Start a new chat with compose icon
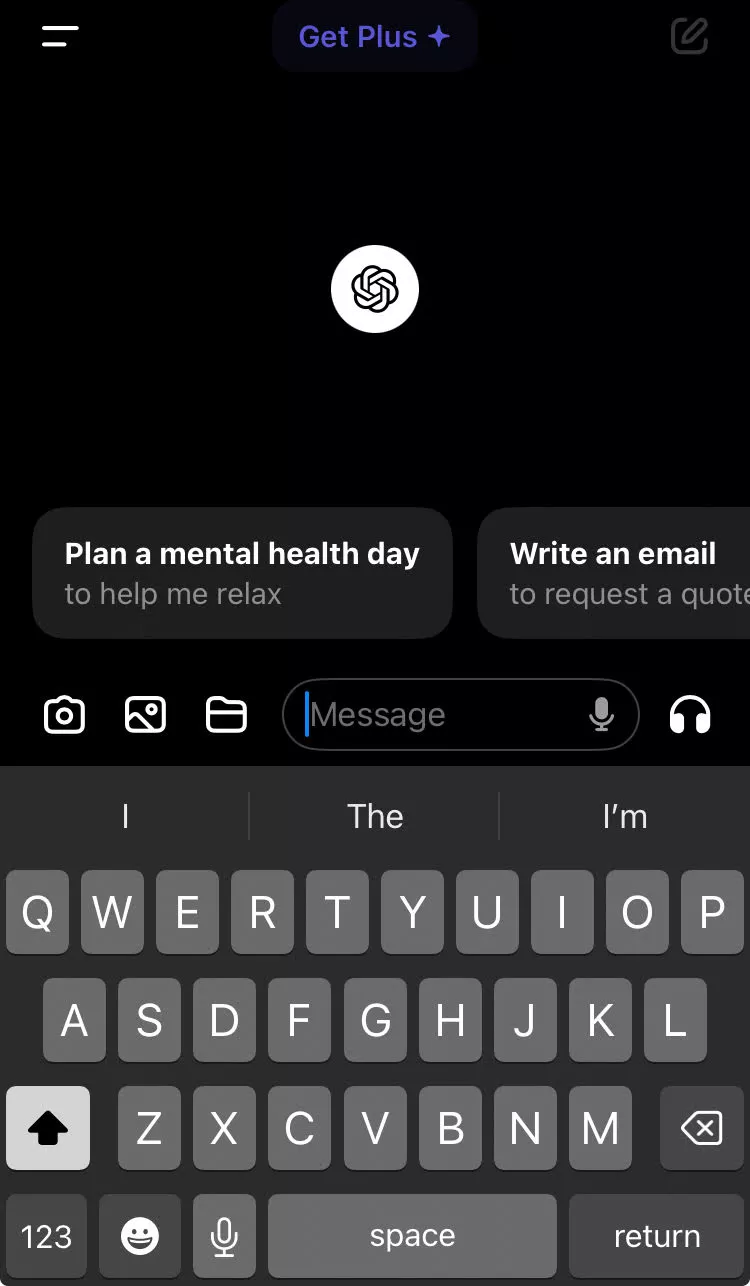The height and width of the screenshot is (1286, 750). click(x=689, y=37)
